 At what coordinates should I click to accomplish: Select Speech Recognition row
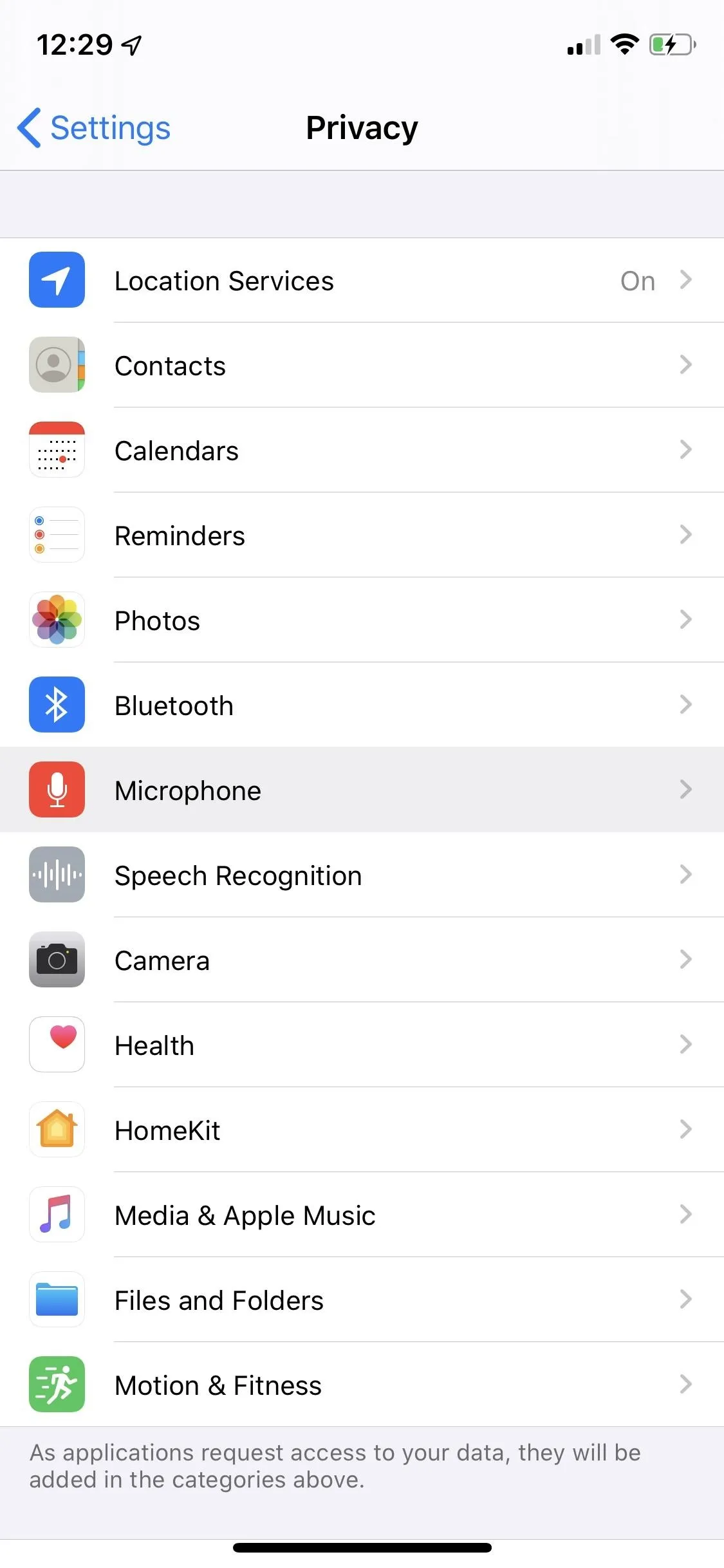362,875
